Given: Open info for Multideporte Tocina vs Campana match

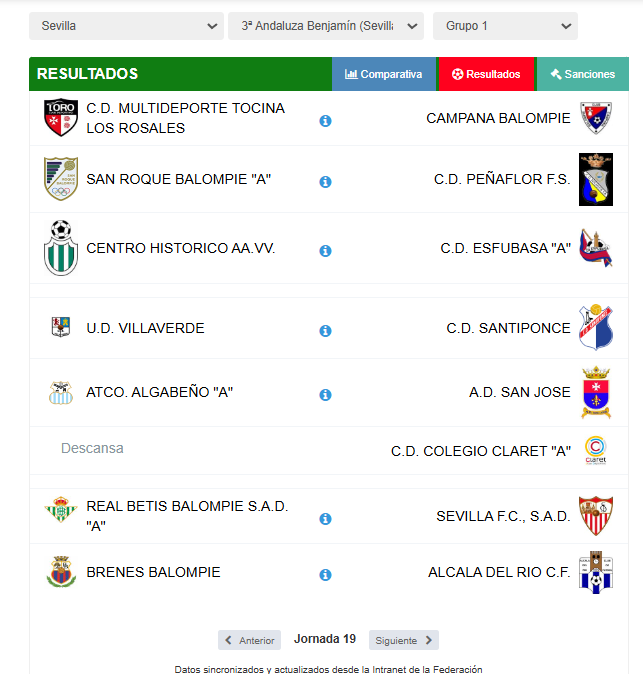Looking at the screenshot, I should pyautogui.click(x=325, y=120).
